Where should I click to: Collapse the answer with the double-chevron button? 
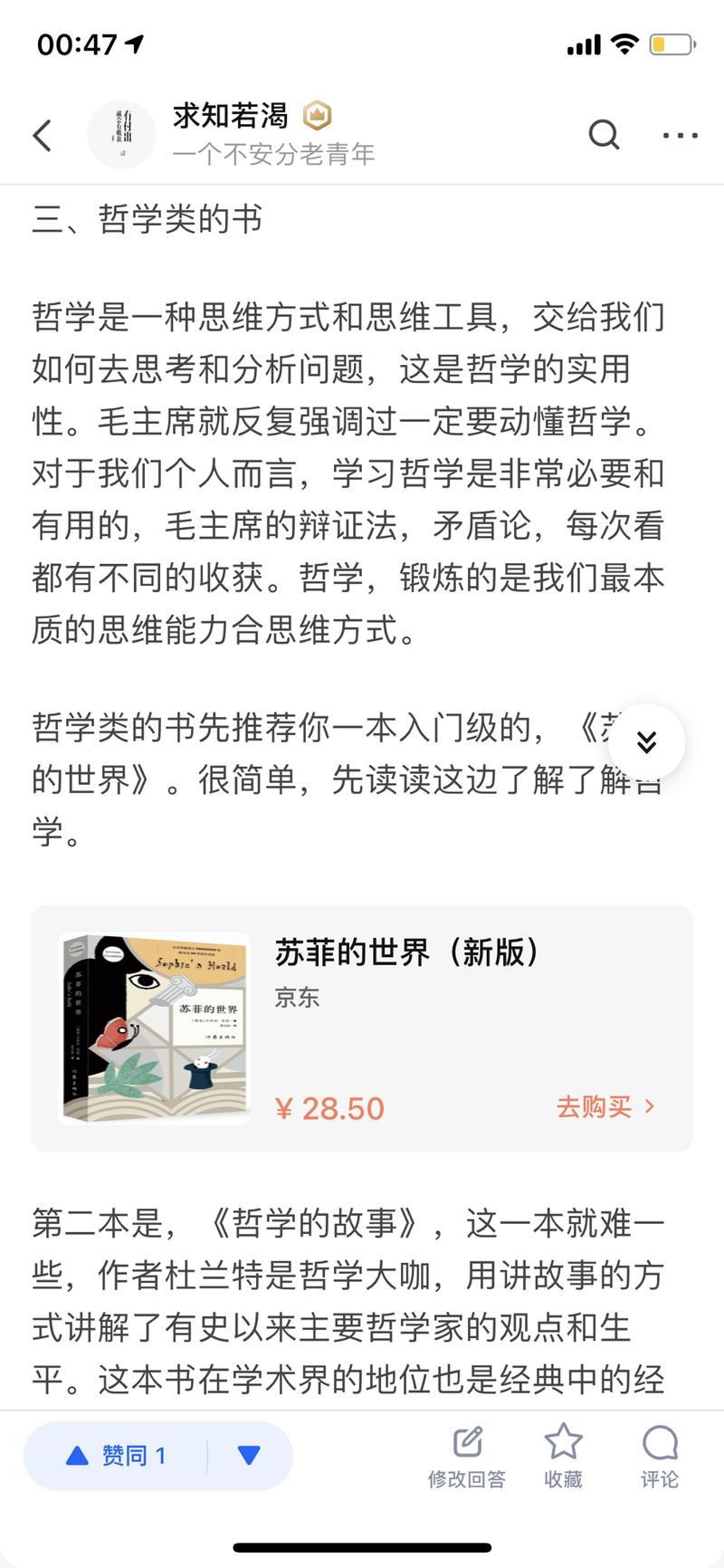click(x=646, y=741)
